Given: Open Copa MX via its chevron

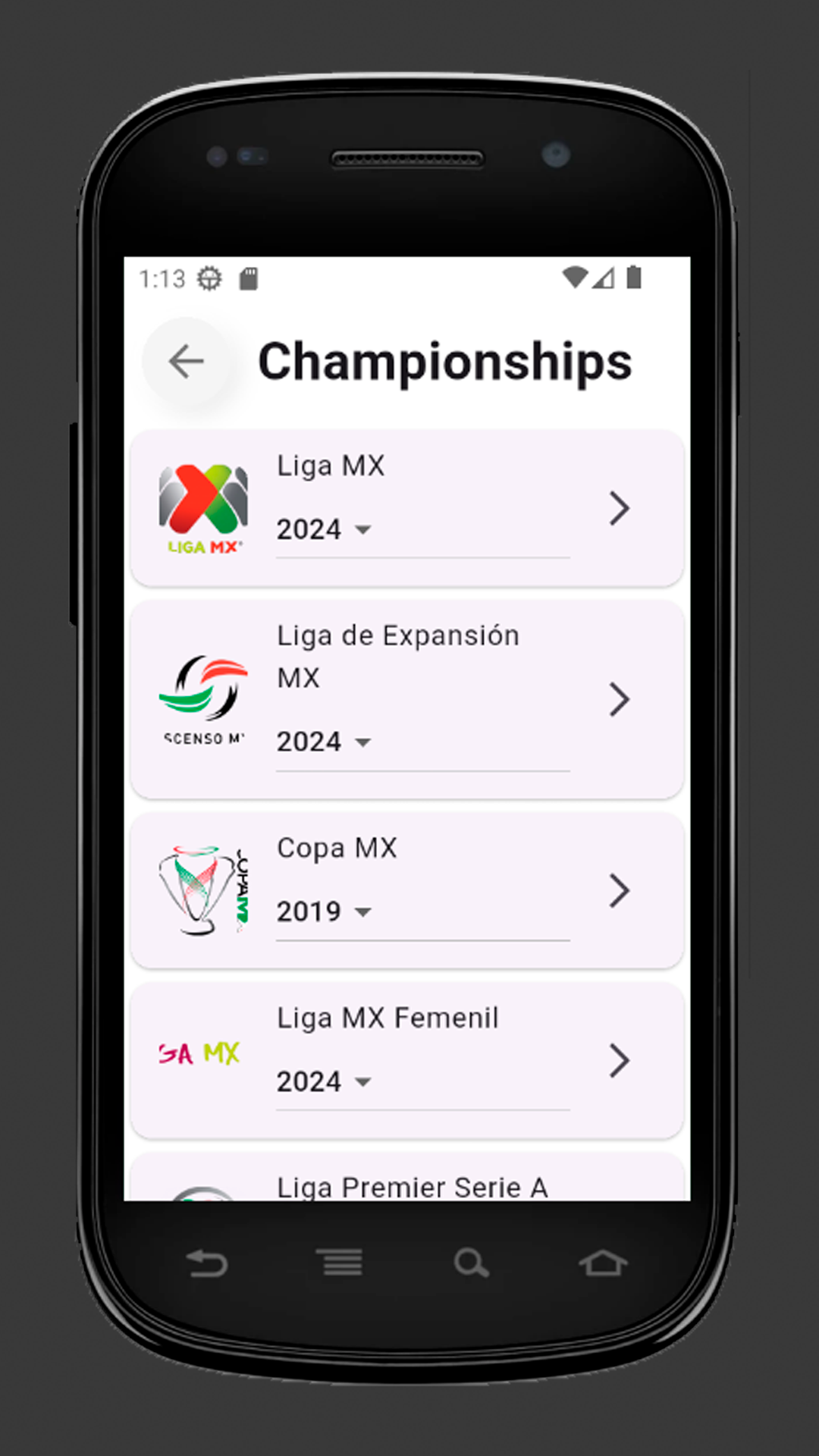Looking at the screenshot, I should (619, 890).
